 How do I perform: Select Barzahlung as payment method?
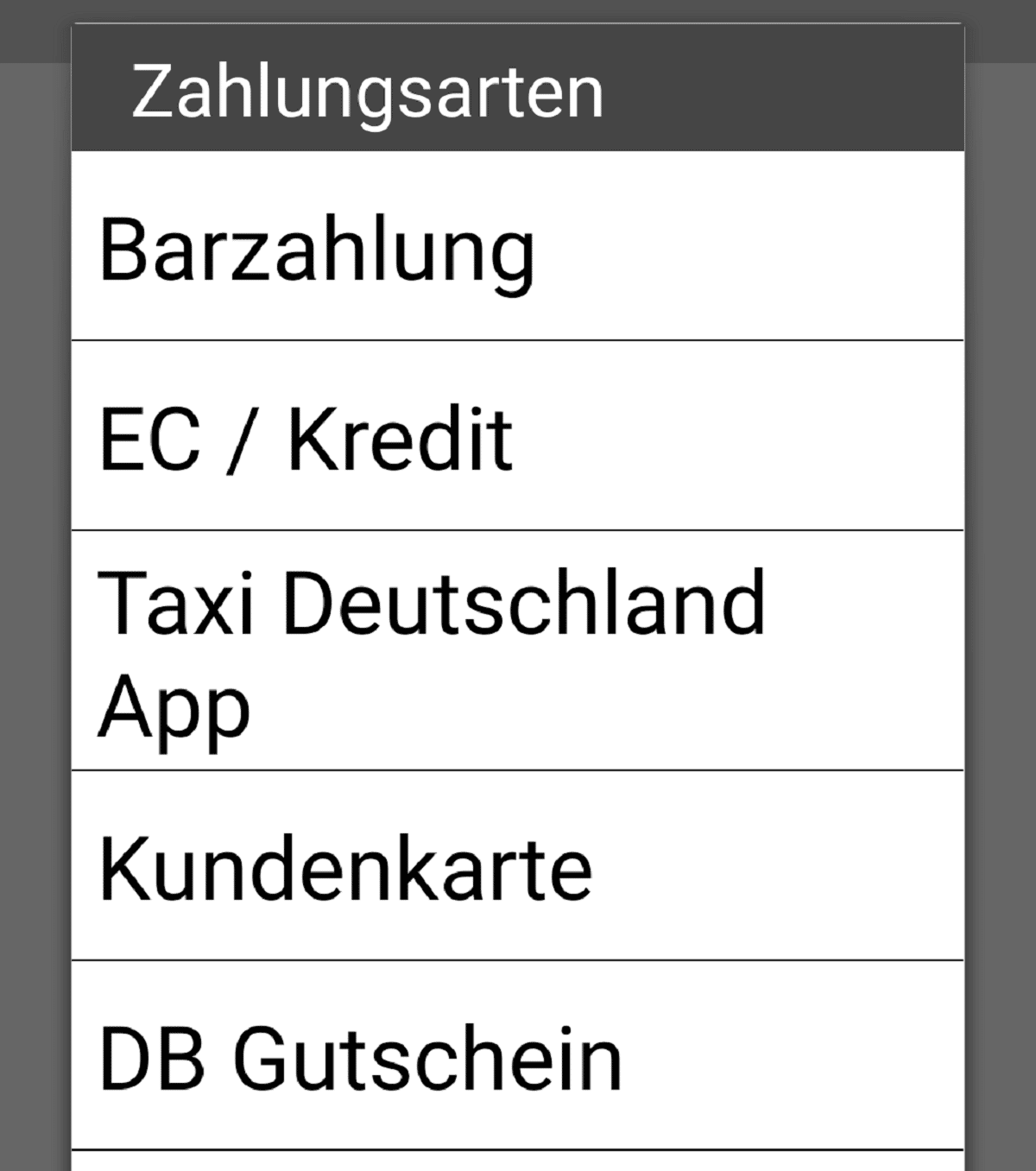click(516, 247)
